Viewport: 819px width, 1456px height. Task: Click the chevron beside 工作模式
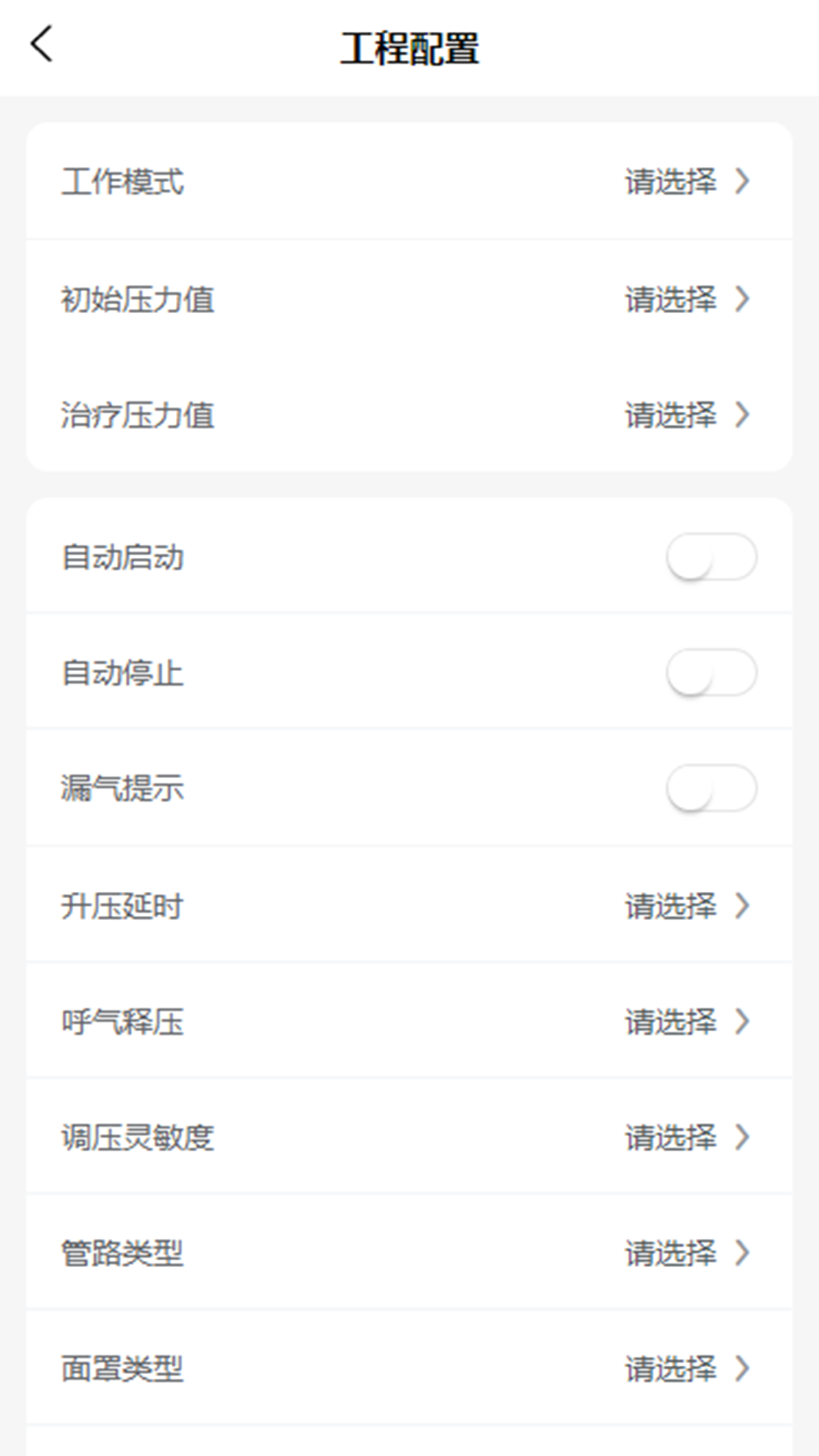[742, 182]
